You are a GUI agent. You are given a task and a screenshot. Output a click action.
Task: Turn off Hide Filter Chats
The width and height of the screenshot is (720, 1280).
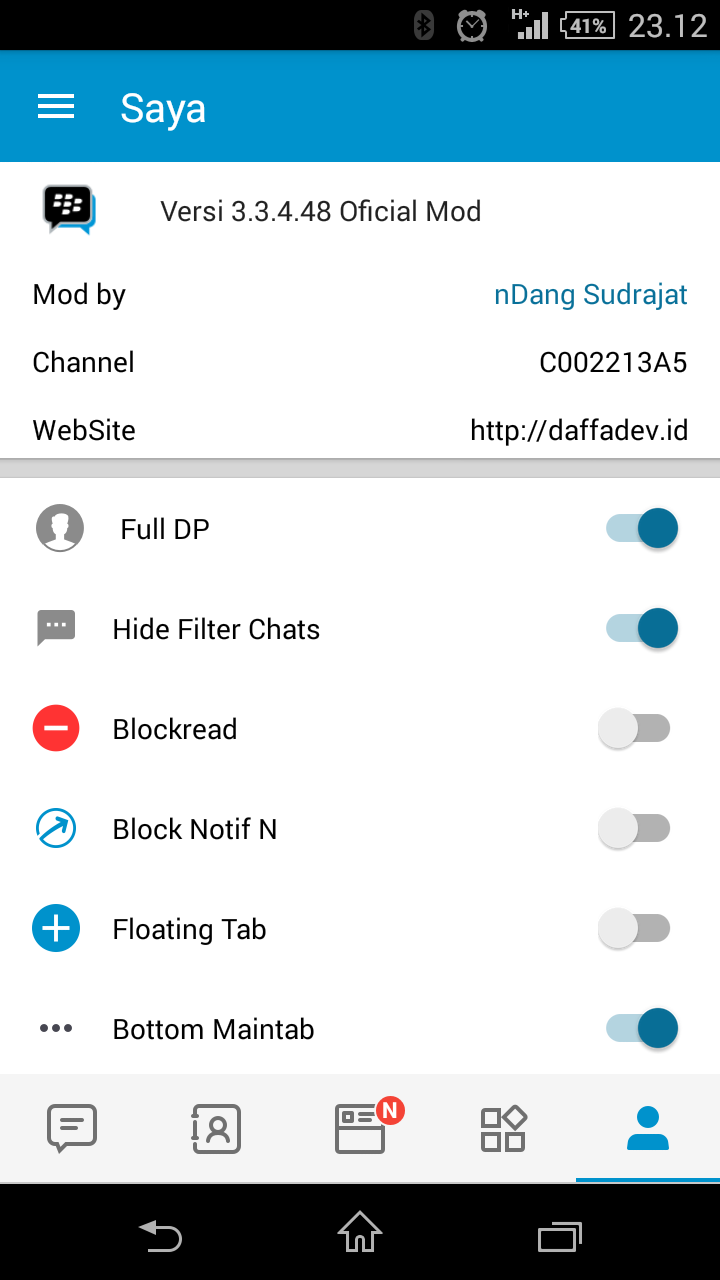(642, 628)
